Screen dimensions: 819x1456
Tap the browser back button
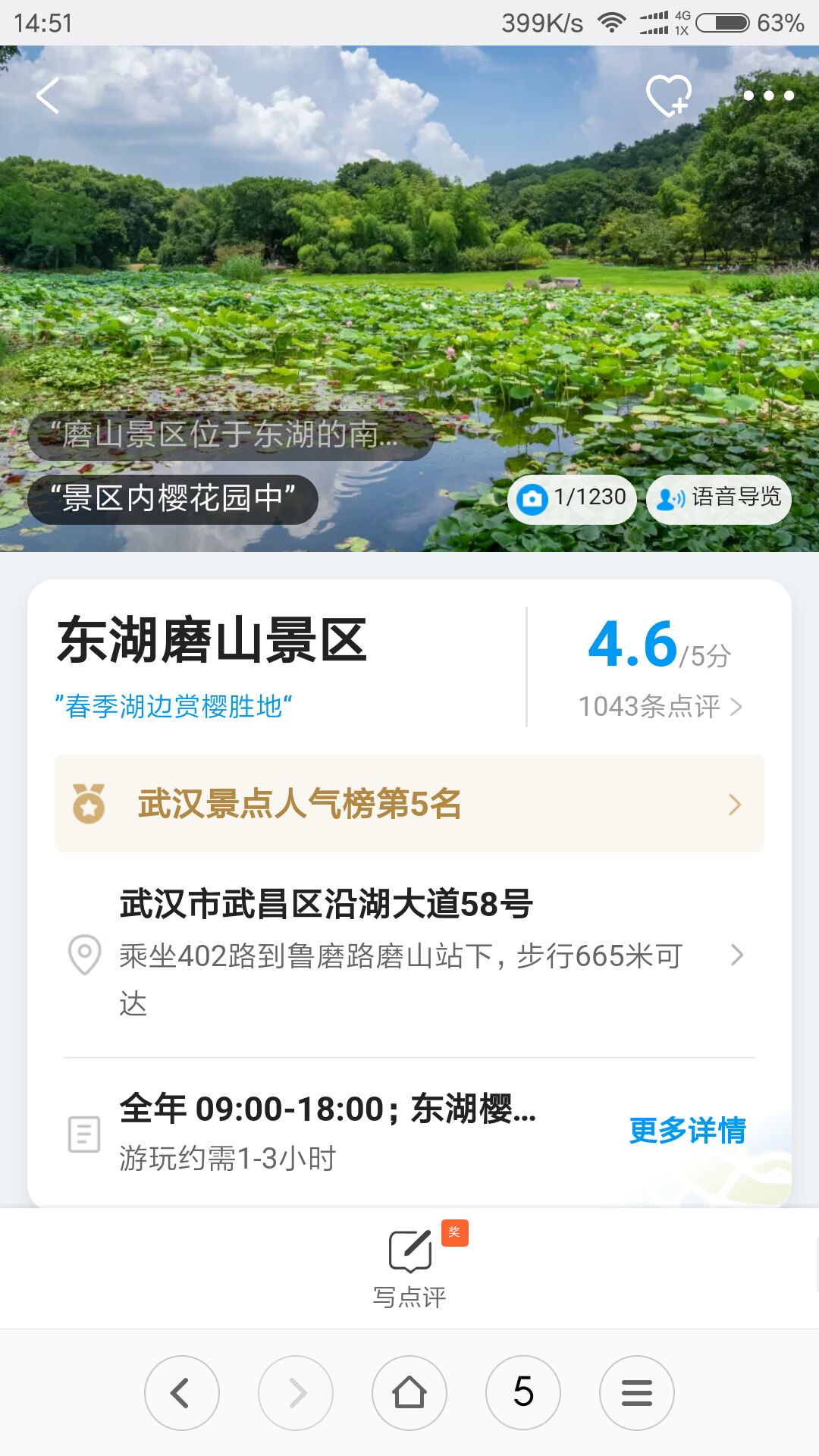click(x=181, y=1393)
